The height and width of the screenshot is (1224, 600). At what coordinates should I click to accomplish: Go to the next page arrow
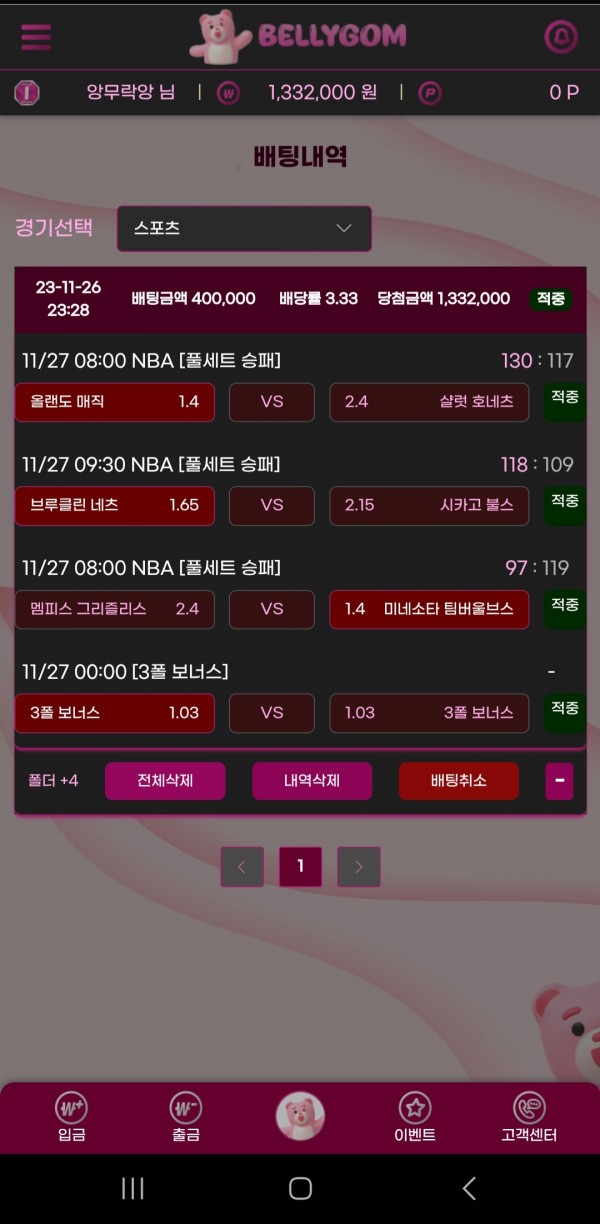click(358, 867)
